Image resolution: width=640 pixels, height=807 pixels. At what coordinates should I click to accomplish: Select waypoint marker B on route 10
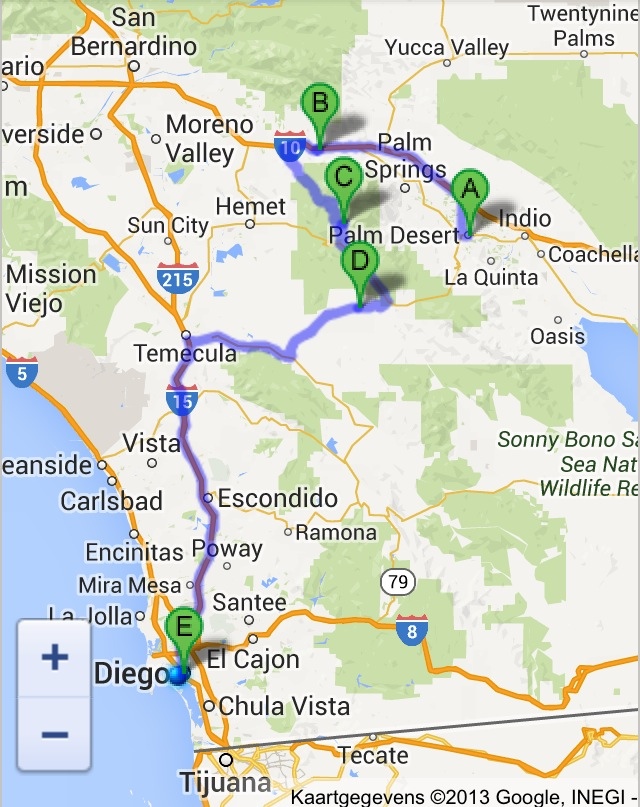tap(320, 105)
